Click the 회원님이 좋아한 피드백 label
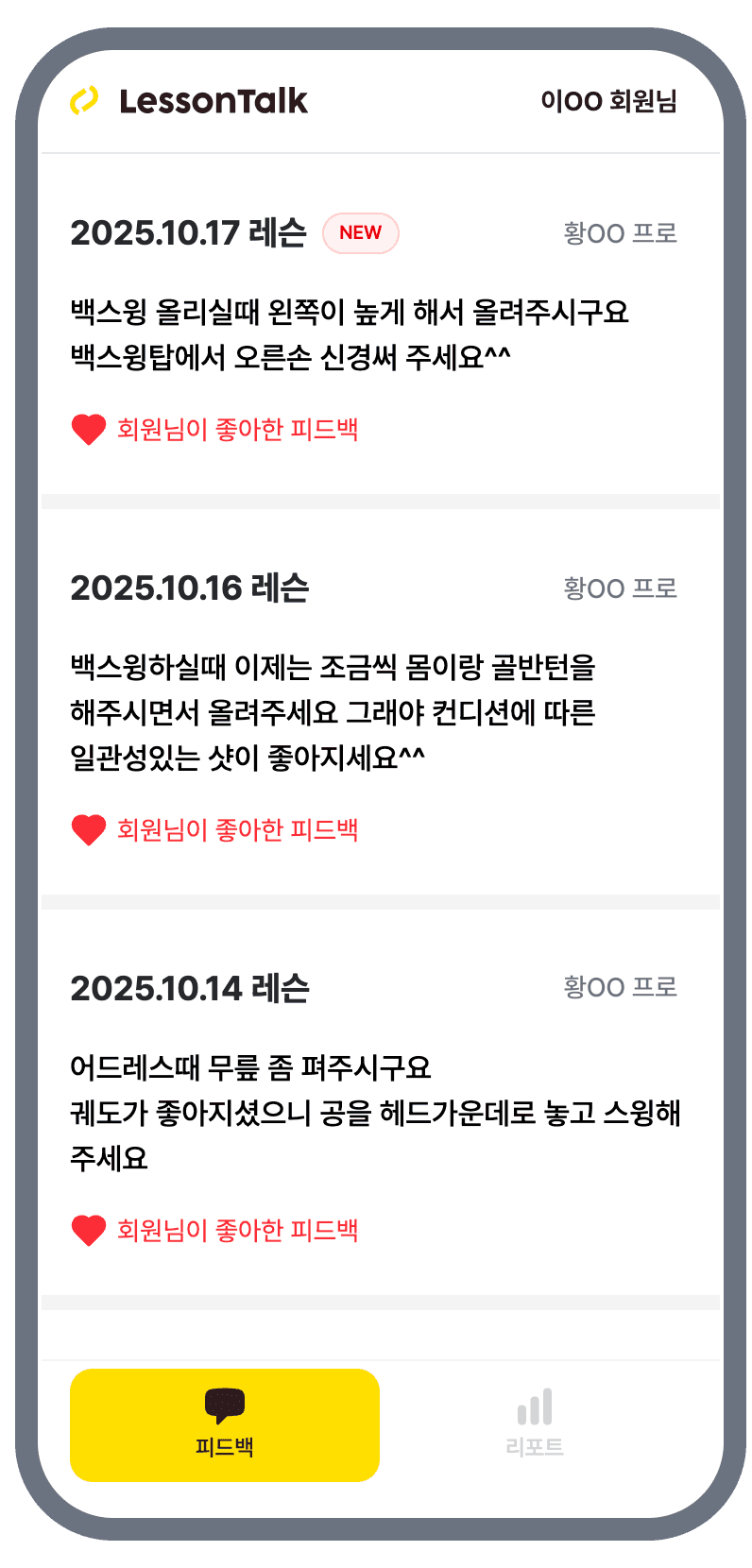This screenshot has height=1568, width=752. click(237, 430)
